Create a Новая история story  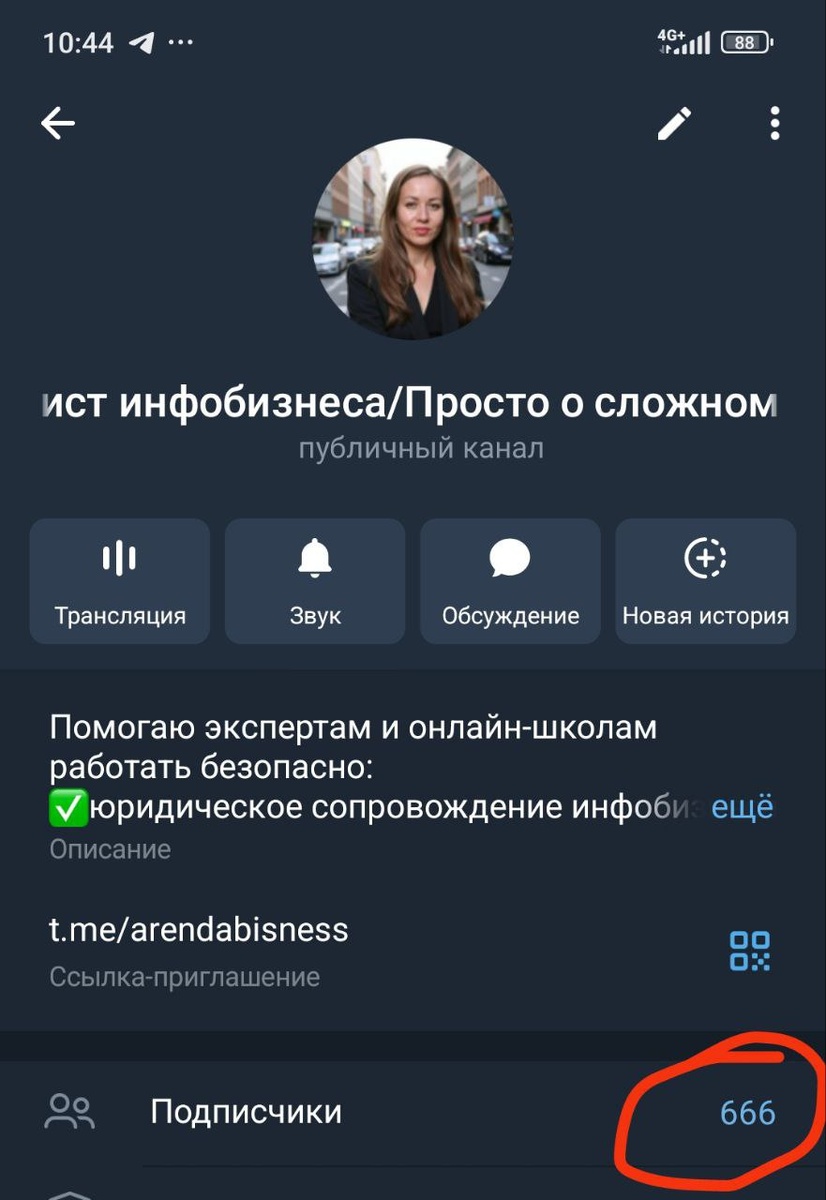tap(705, 580)
